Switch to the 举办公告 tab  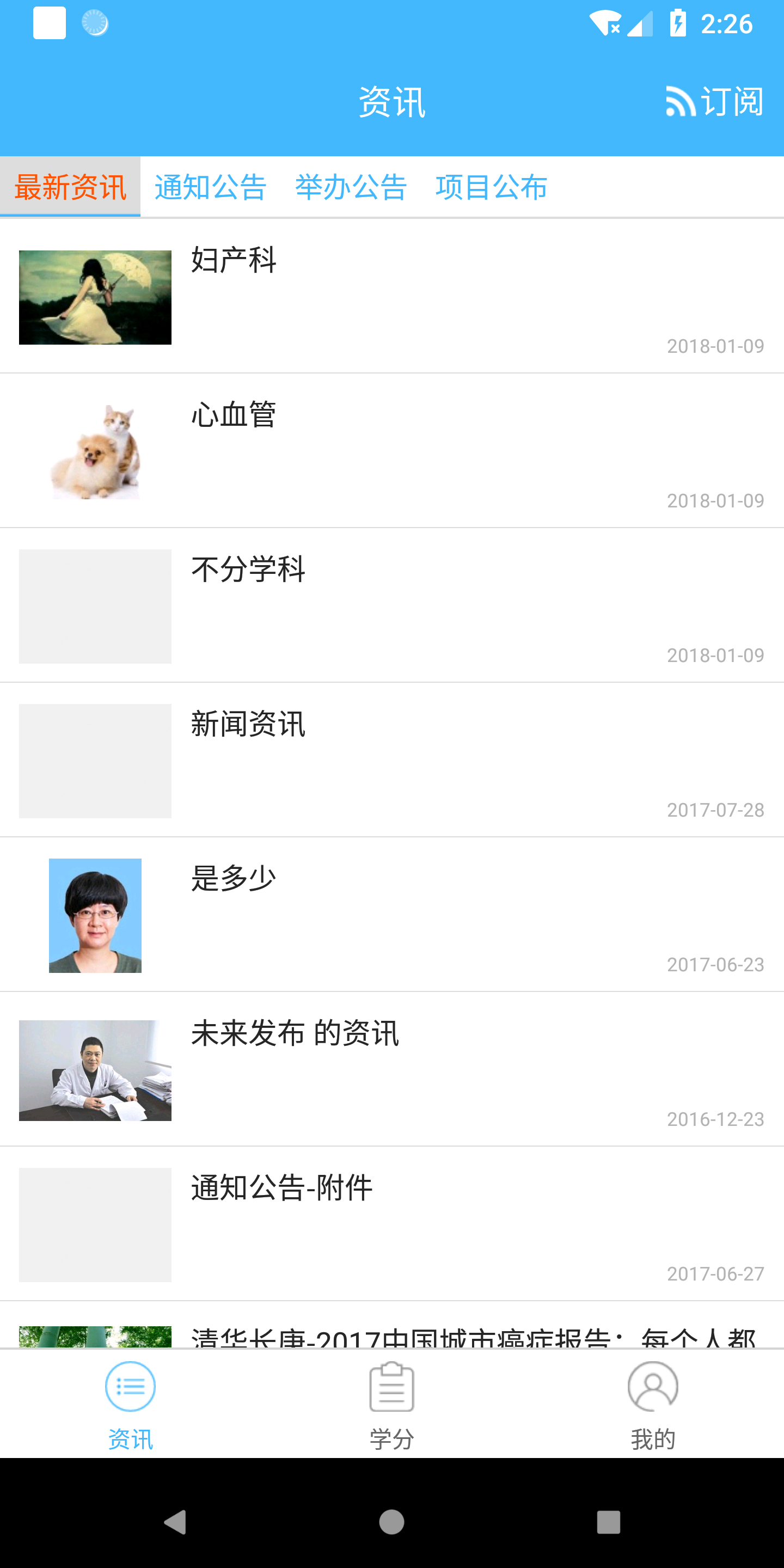point(351,187)
